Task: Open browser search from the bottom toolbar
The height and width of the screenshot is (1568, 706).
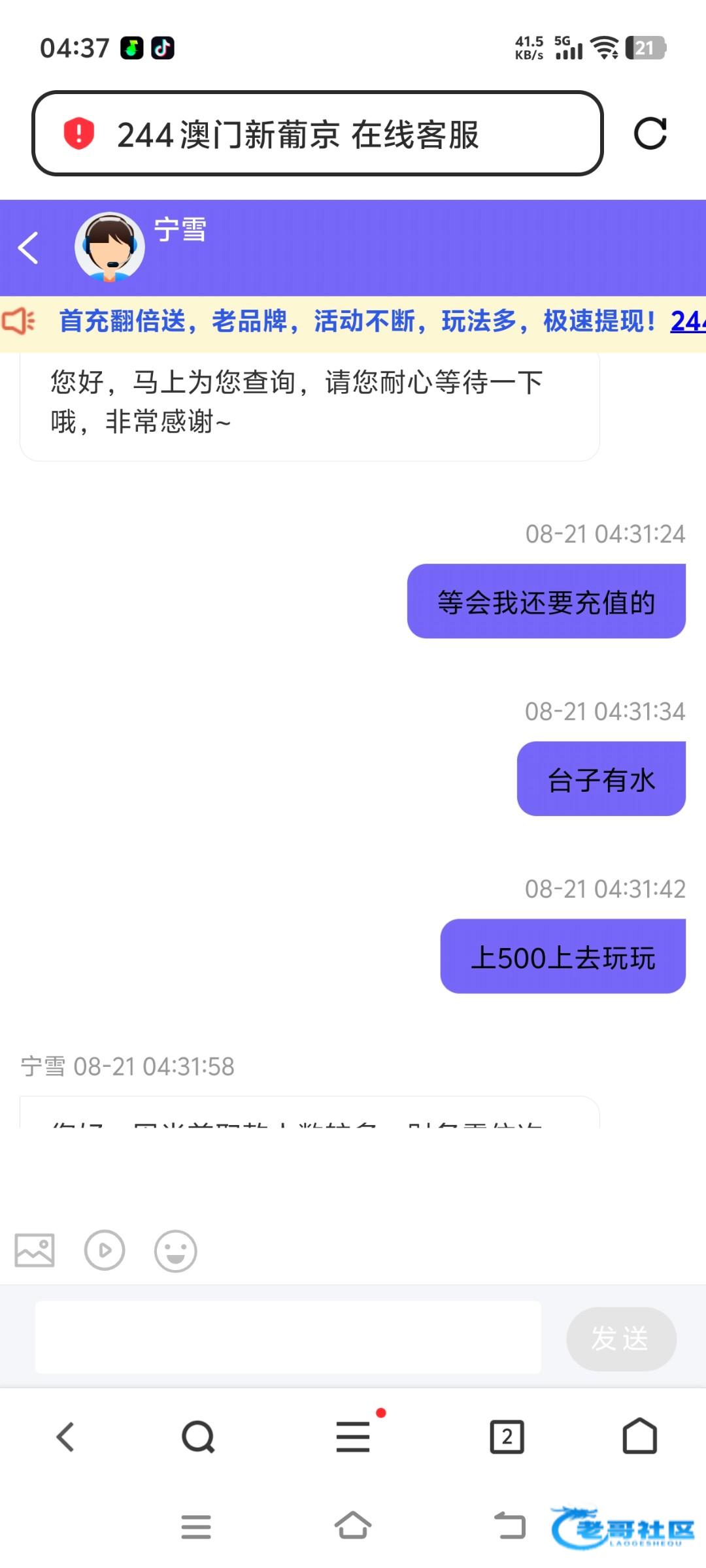Action: pyautogui.click(x=198, y=1437)
